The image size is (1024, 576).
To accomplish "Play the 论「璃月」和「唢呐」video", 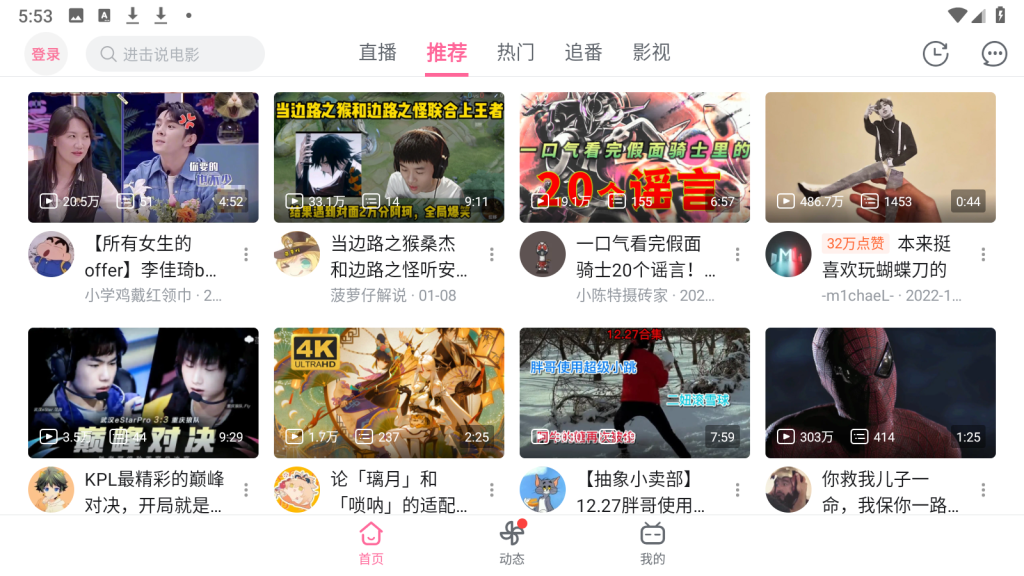I will coord(389,393).
